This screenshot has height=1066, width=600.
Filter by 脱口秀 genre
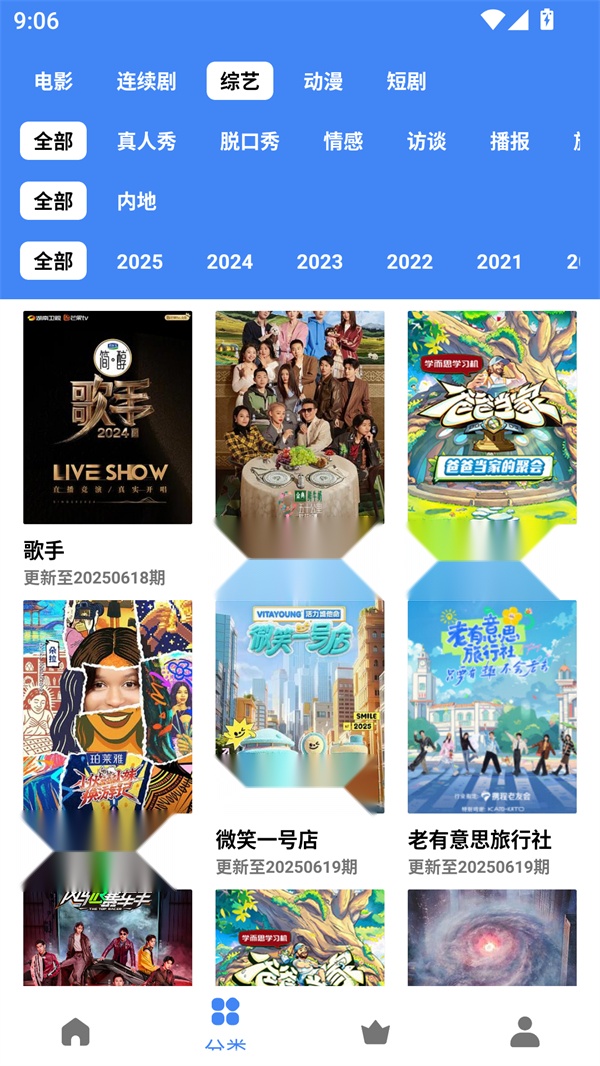(249, 141)
